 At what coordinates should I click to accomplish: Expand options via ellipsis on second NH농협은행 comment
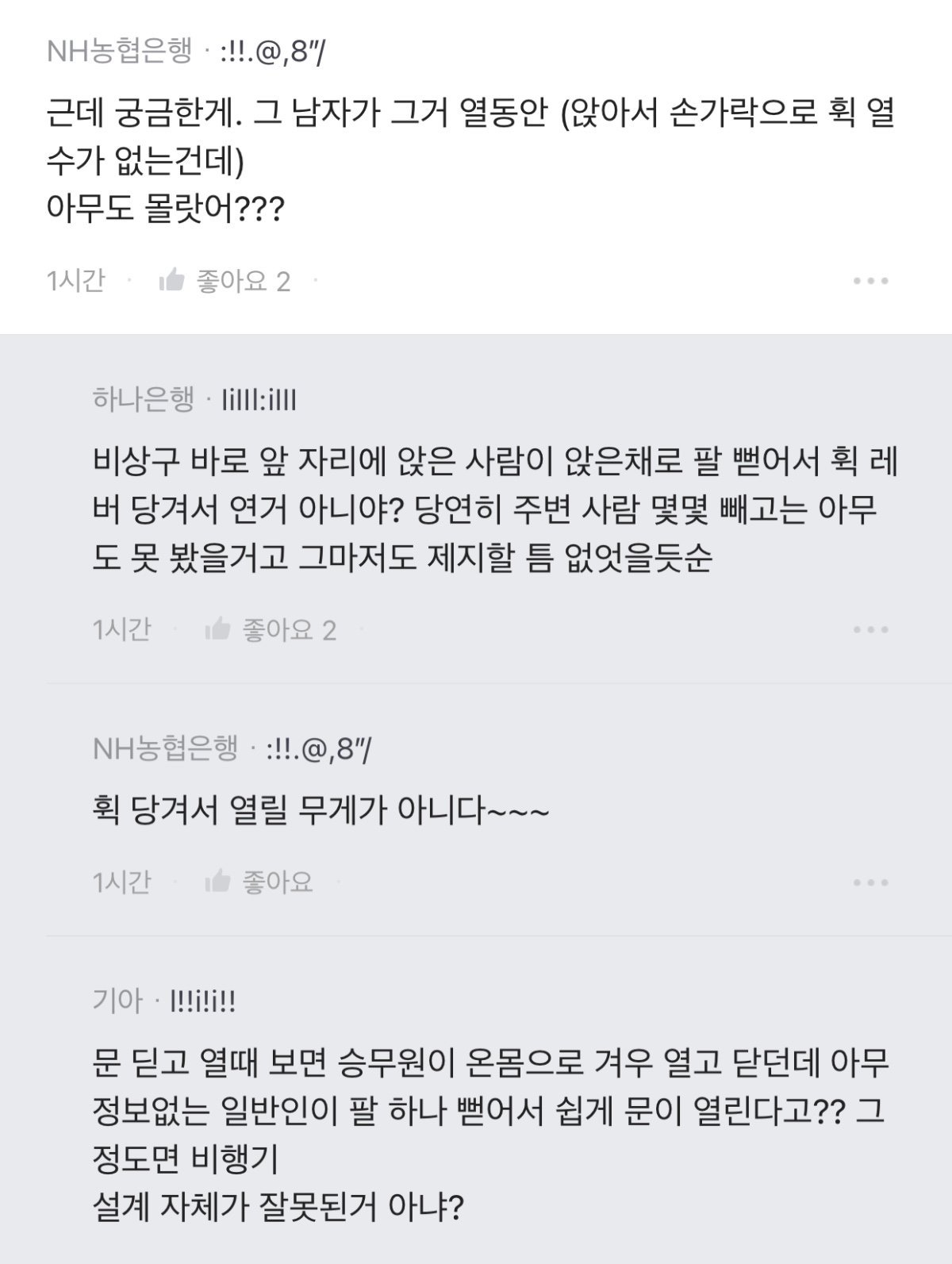[x=869, y=882]
